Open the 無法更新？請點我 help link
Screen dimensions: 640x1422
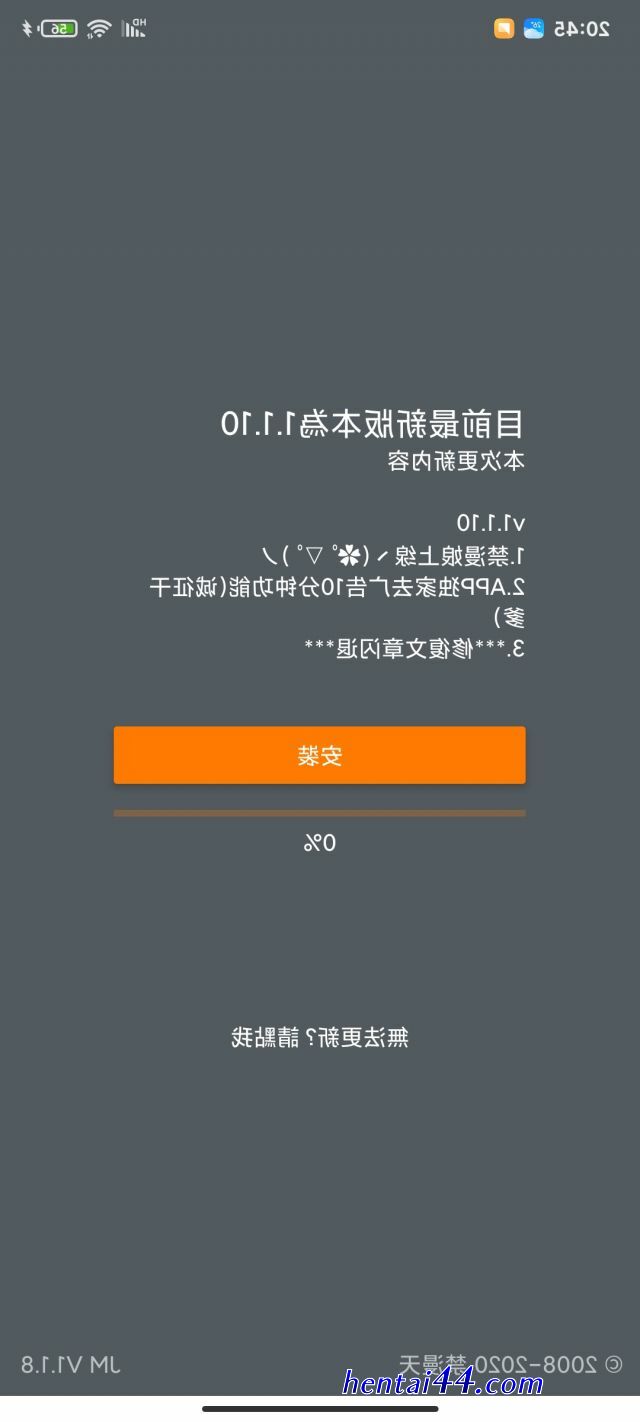[x=320, y=1038]
